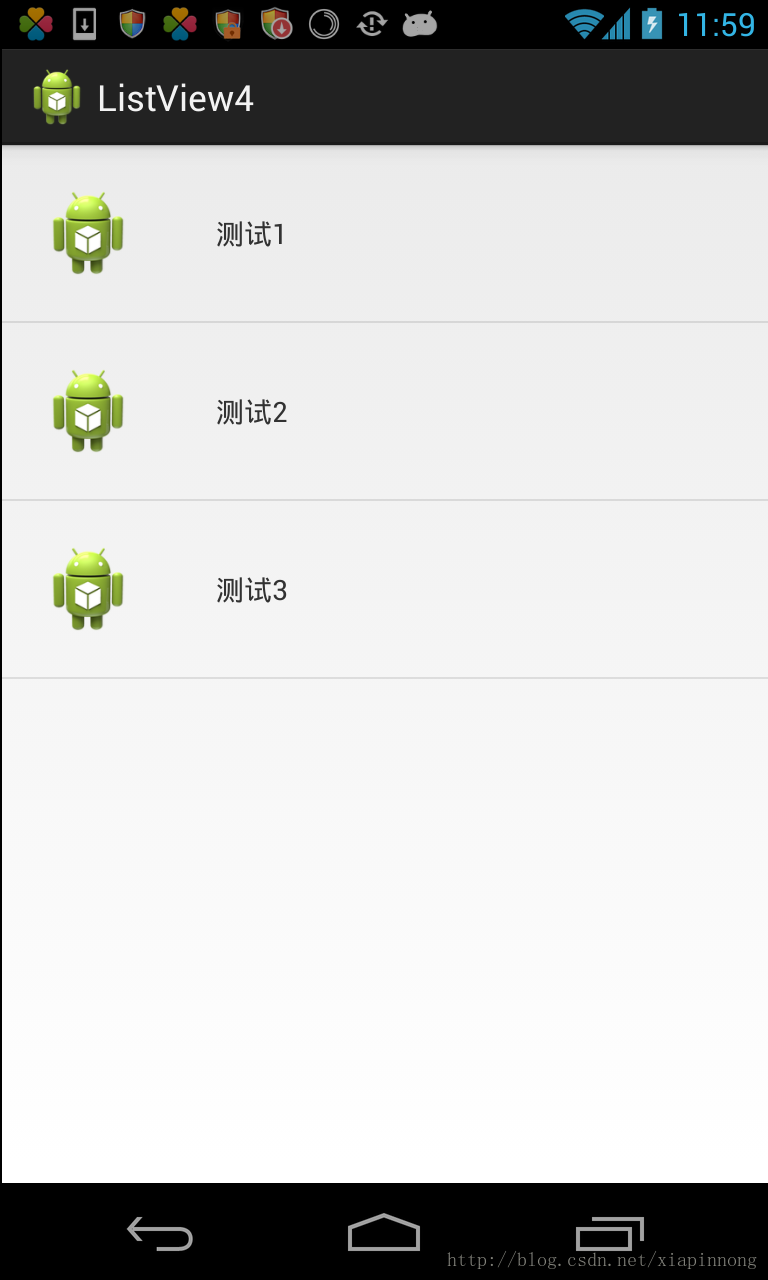The image size is (768, 1280).
Task: Return to the home screen
Action: click(384, 1232)
